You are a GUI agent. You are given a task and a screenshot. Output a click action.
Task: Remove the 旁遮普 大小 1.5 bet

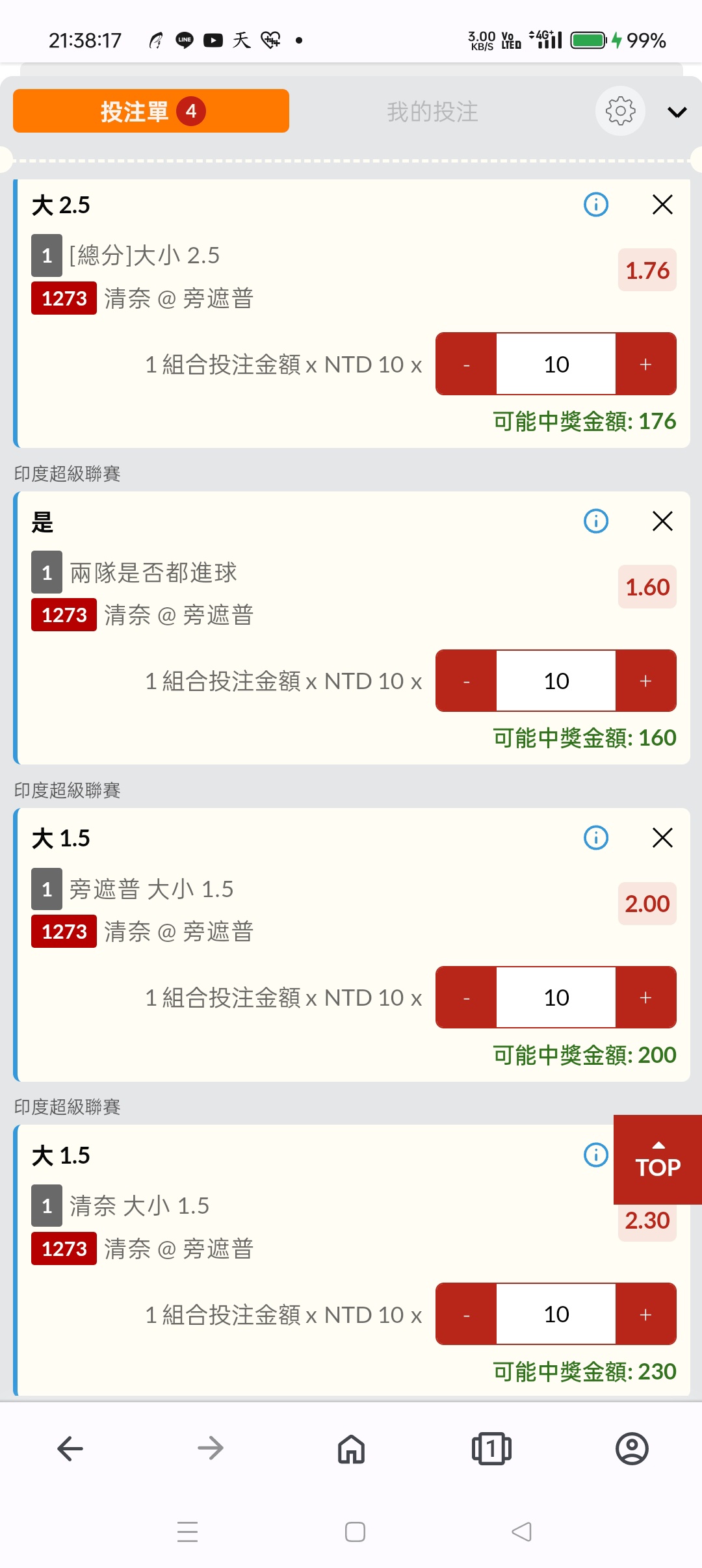coord(662,837)
